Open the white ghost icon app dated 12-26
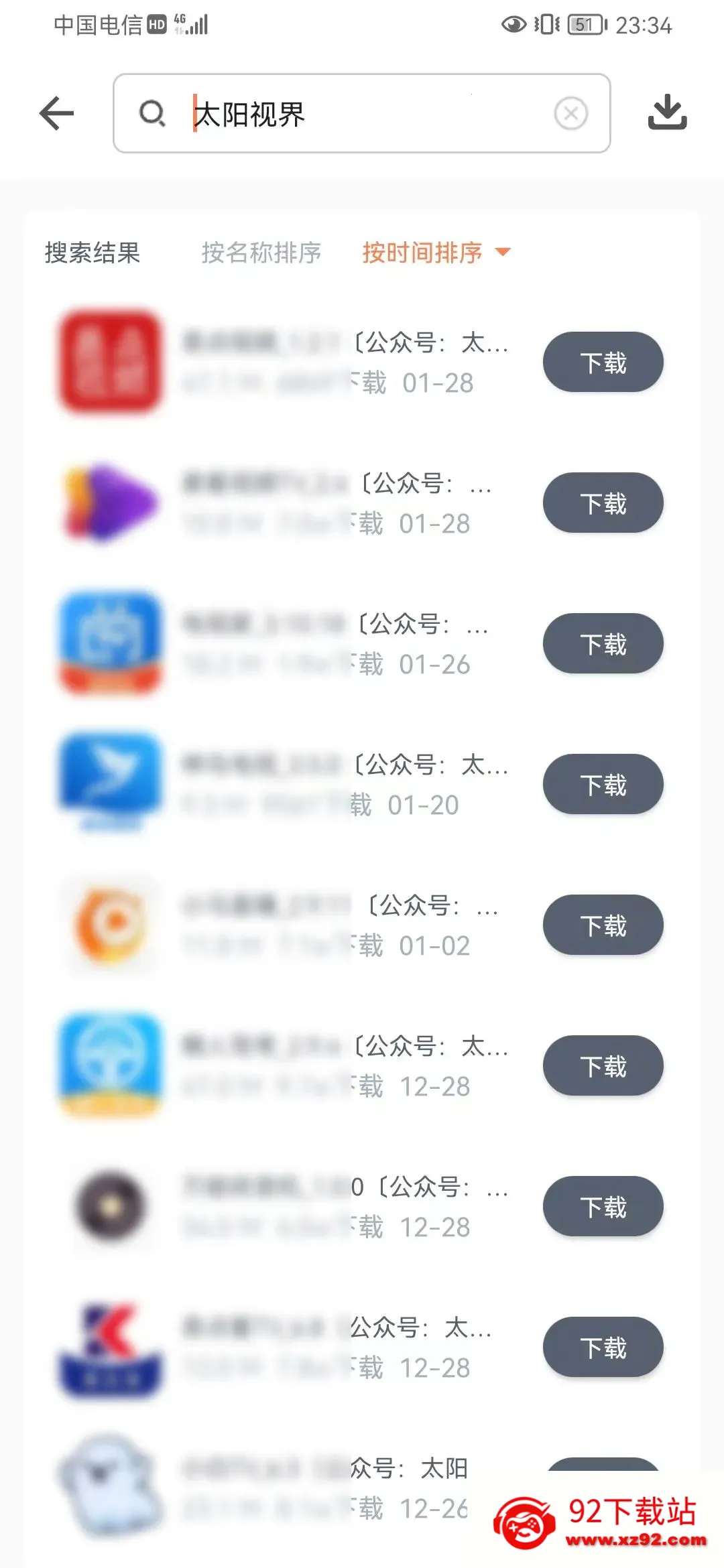724x1568 pixels. coord(111,1486)
